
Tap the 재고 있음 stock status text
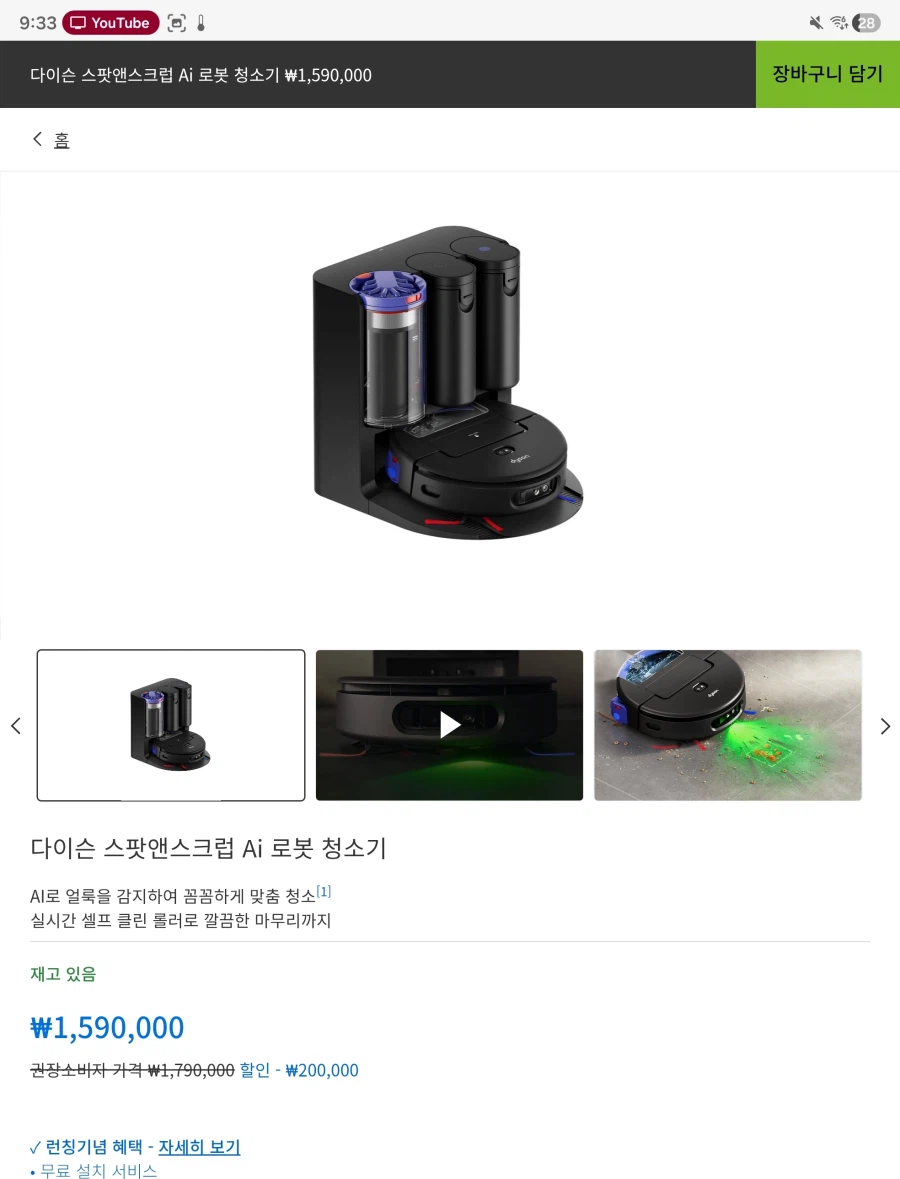point(62,973)
